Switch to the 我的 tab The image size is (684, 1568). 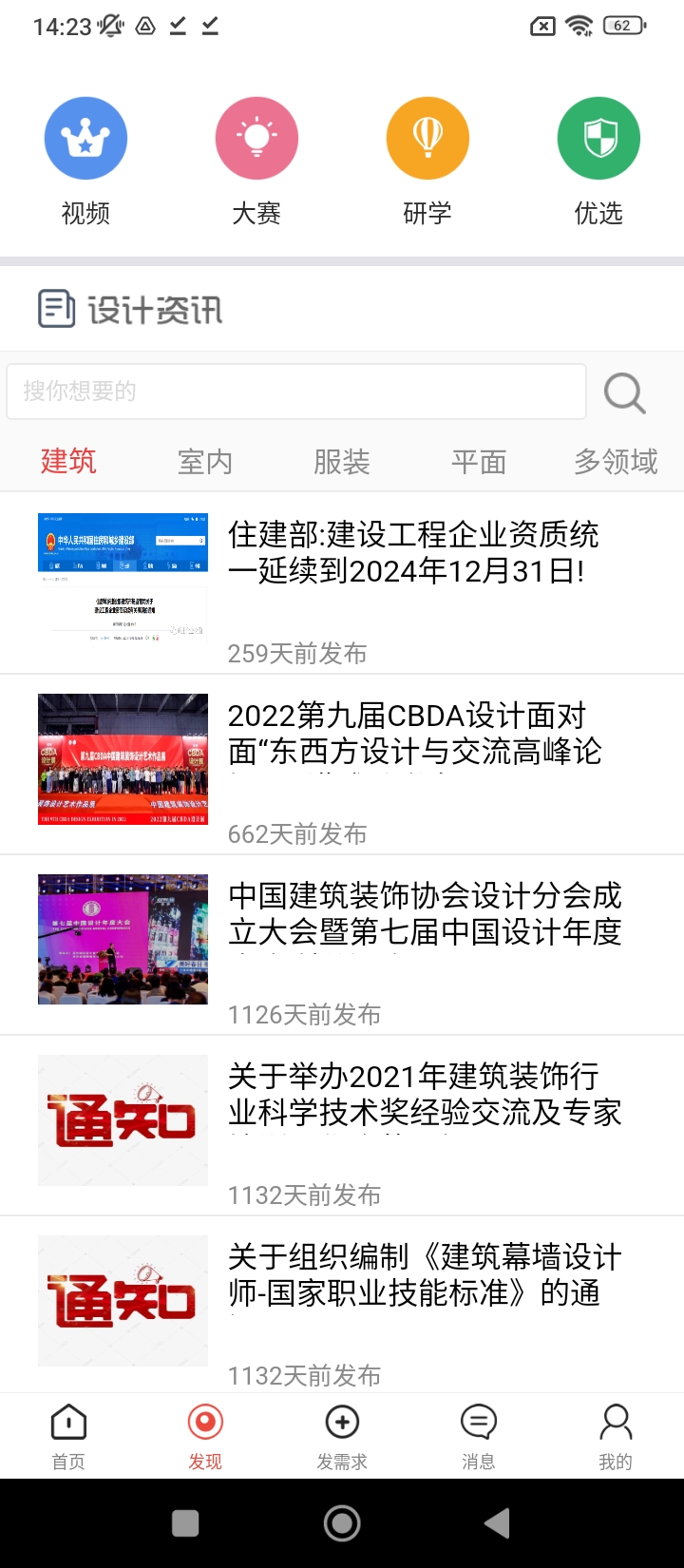click(x=616, y=1436)
